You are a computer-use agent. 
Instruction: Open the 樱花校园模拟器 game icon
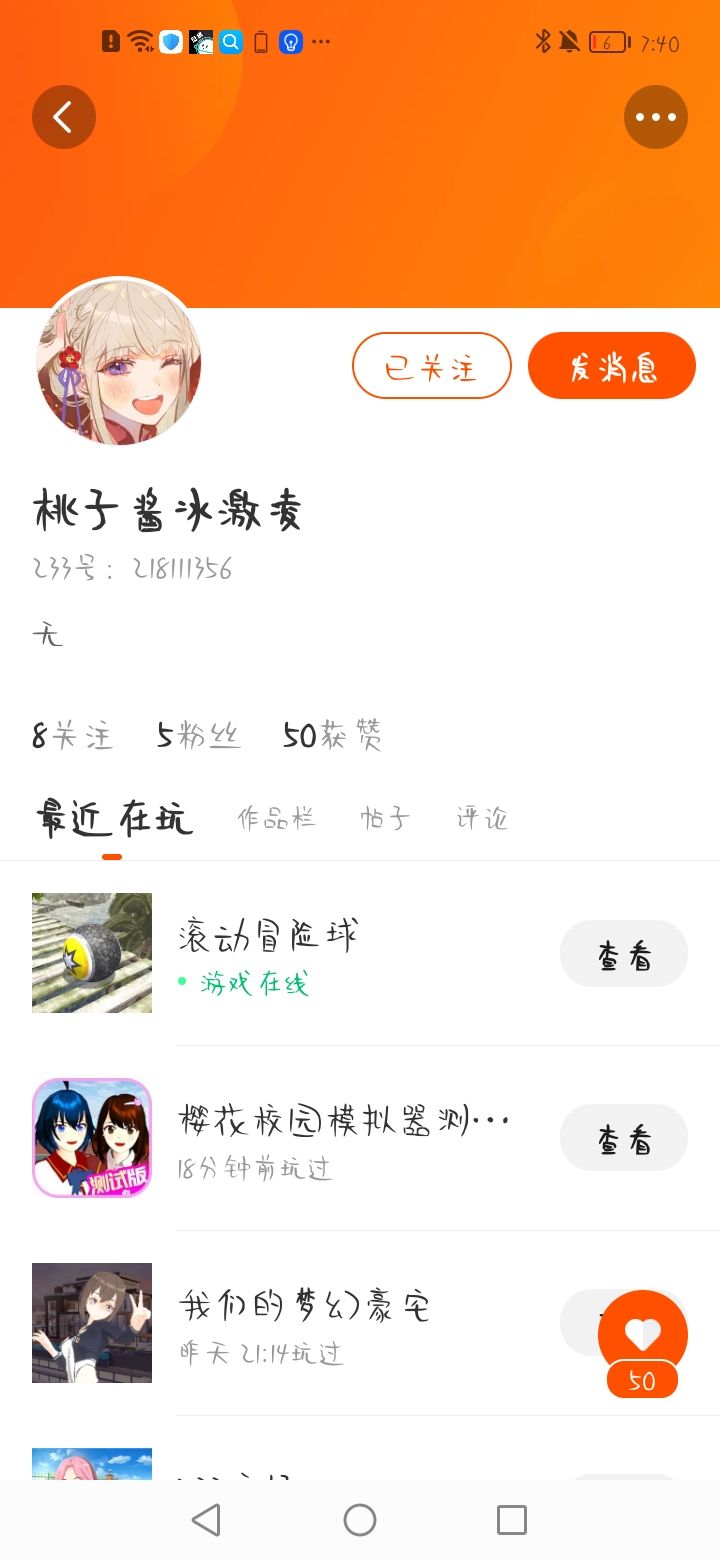click(92, 1138)
